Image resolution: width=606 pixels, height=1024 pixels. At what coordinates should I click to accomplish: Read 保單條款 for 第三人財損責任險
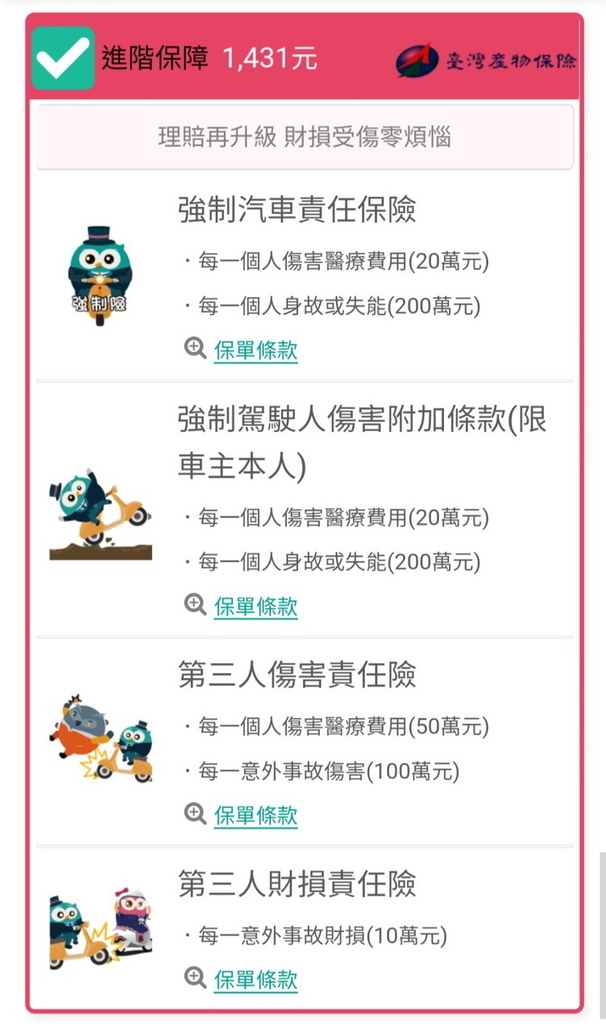pos(256,979)
